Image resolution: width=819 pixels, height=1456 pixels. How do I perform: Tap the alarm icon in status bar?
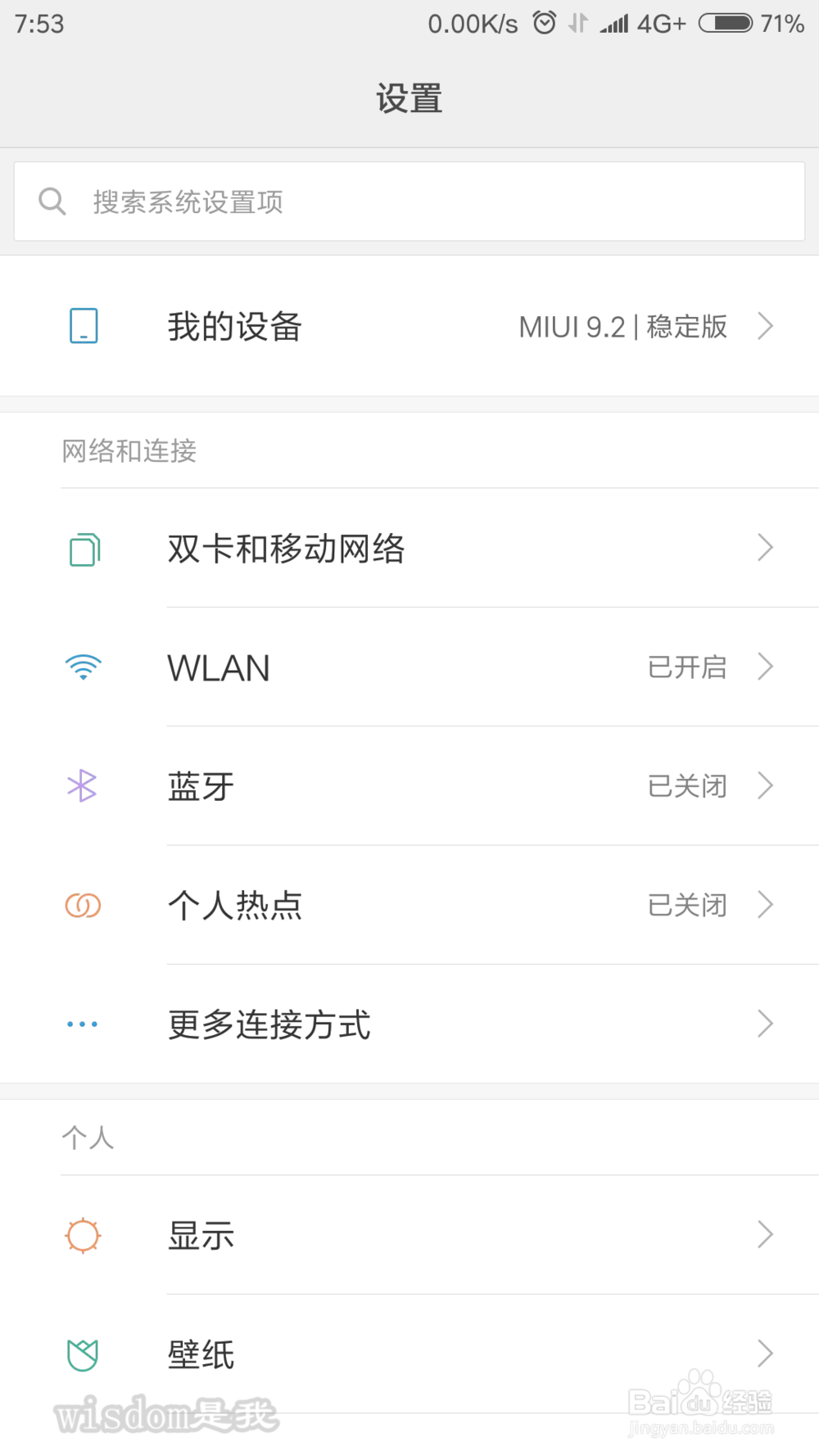544,22
